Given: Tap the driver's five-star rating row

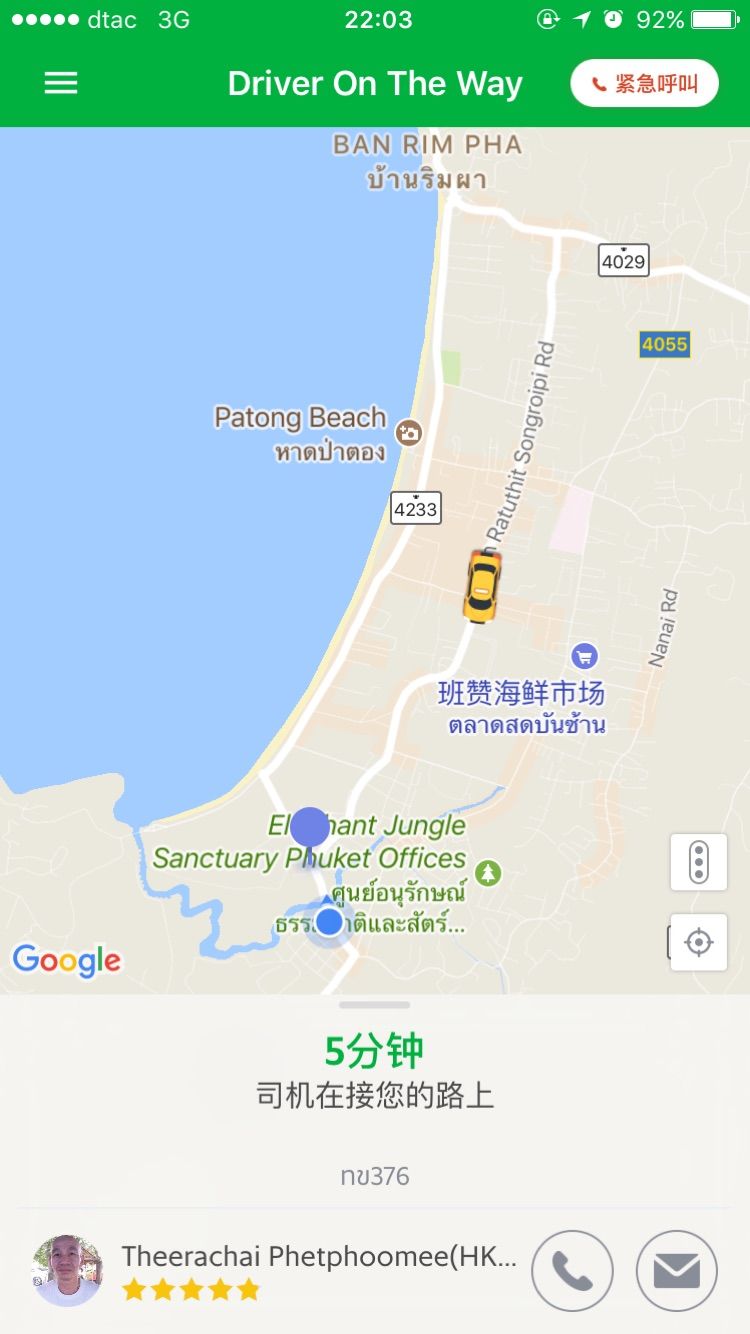Looking at the screenshot, I should 188,1289.
